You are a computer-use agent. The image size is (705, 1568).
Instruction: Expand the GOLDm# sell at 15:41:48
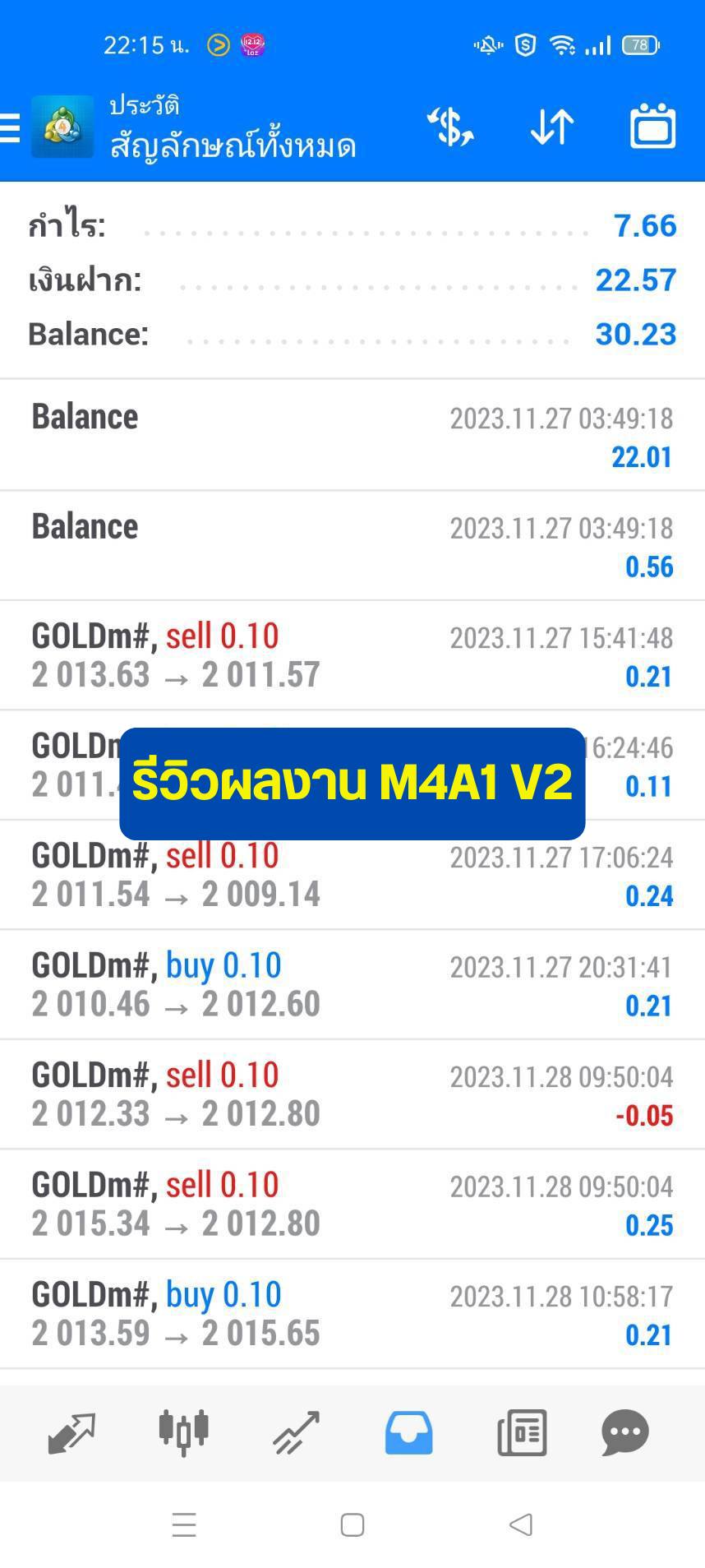tap(352, 655)
